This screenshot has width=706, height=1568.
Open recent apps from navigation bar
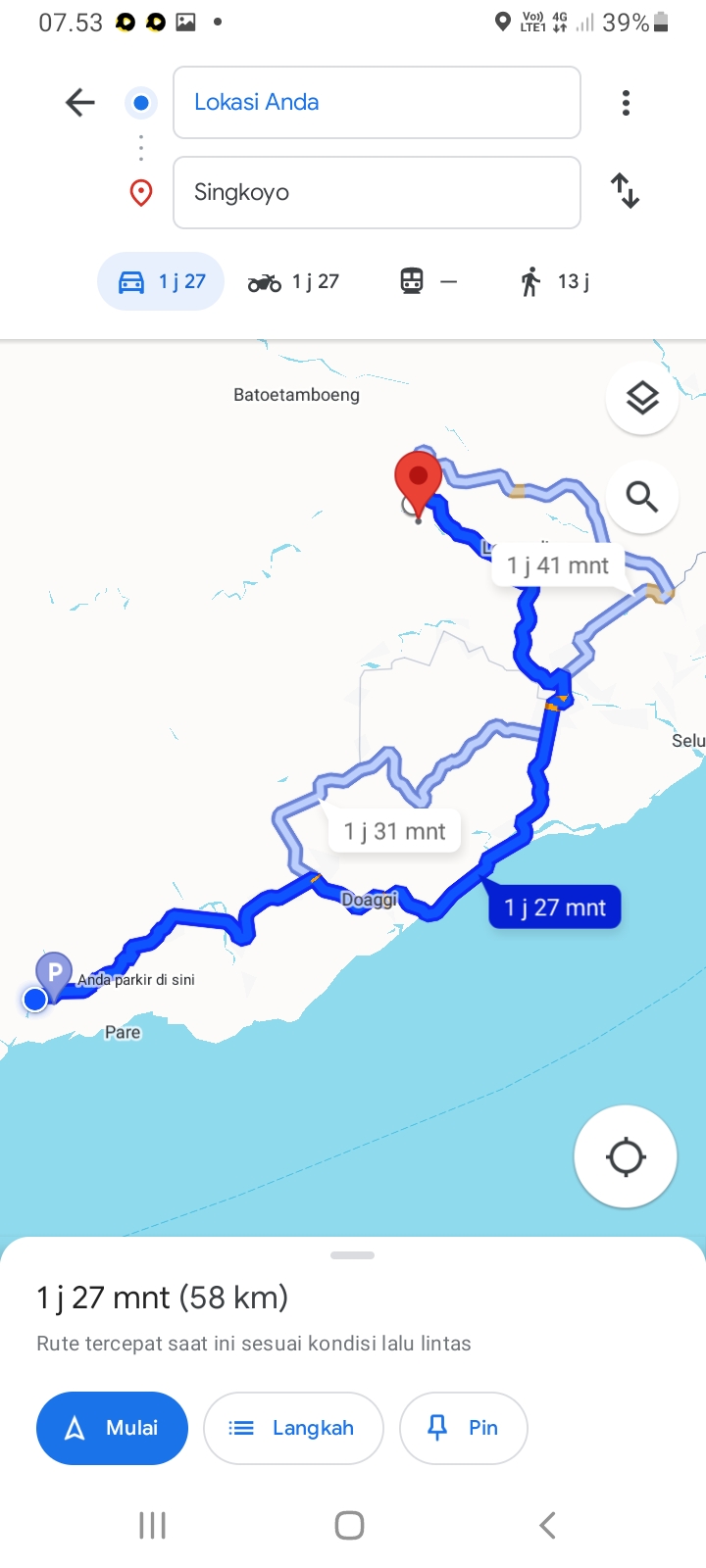(152, 1525)
